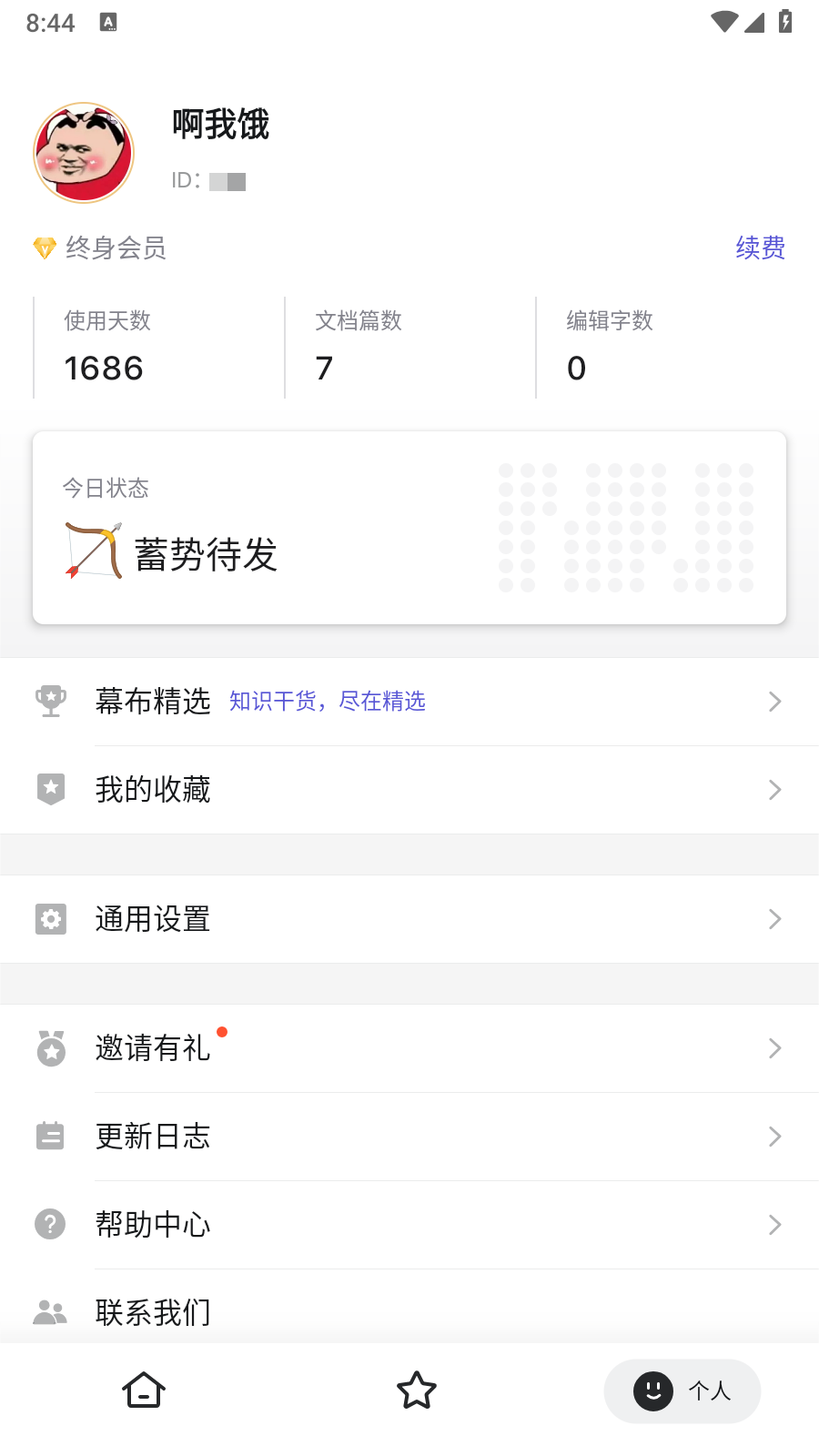The width and height of the screenshot is (819, 1456).
Task: View the 更新日志 changelog
Action: 409,1137
